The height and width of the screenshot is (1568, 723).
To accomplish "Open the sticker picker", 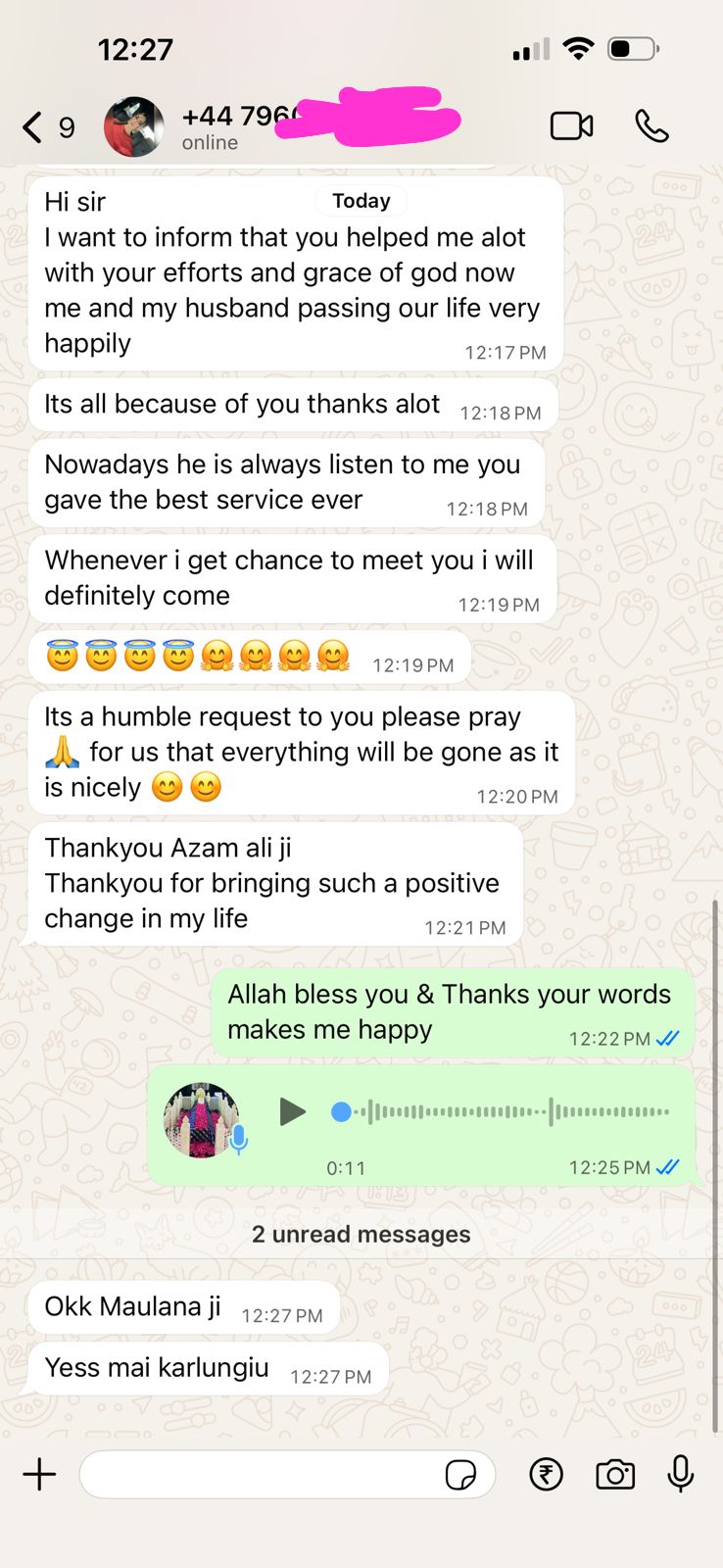I will pyautogui.click(x=460, y=1475).
